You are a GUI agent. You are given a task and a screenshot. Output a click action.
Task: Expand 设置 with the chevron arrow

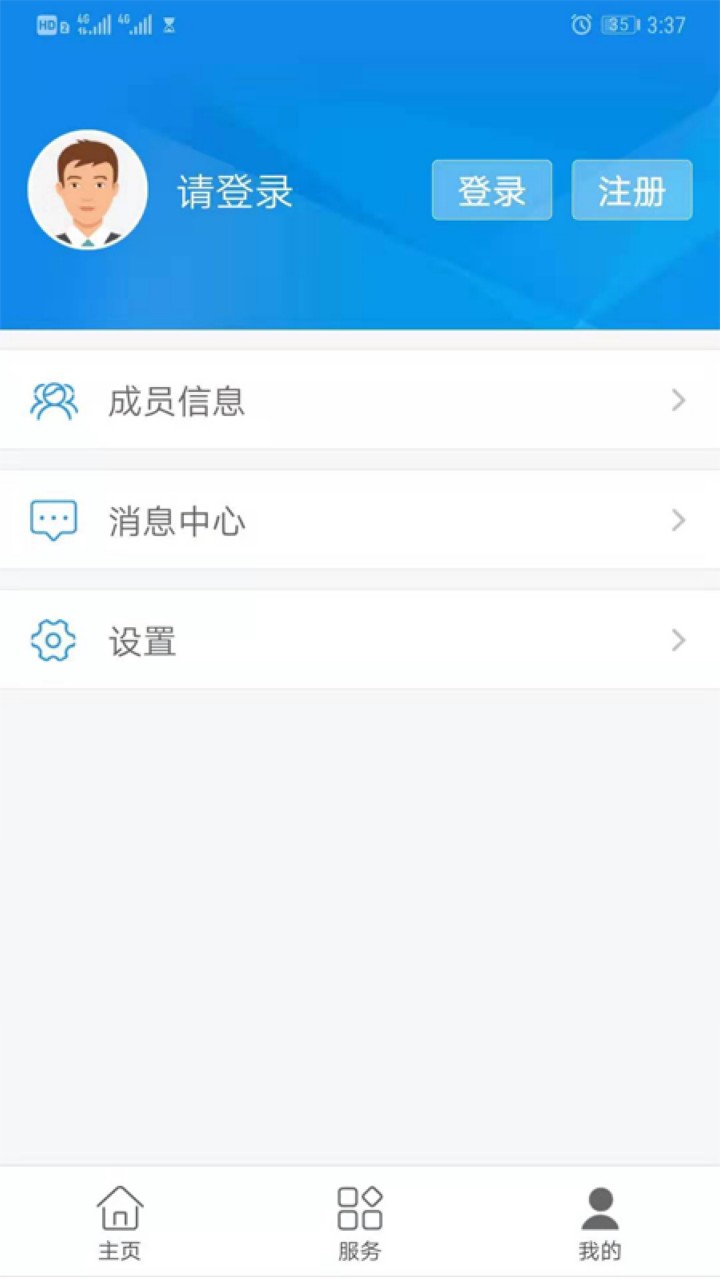click(x=678, y=640)
